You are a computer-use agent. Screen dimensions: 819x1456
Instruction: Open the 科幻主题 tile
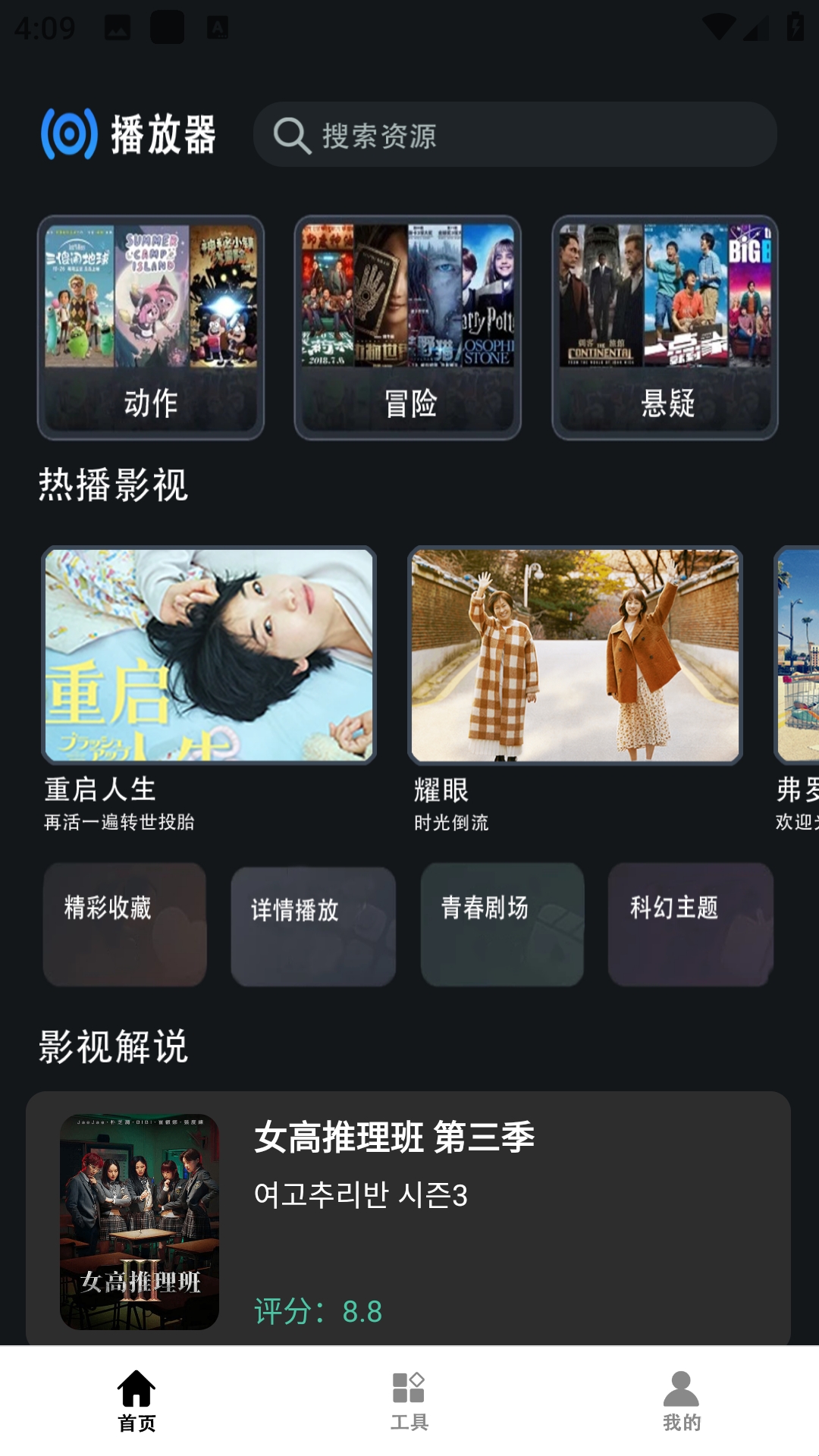[690, 924]
